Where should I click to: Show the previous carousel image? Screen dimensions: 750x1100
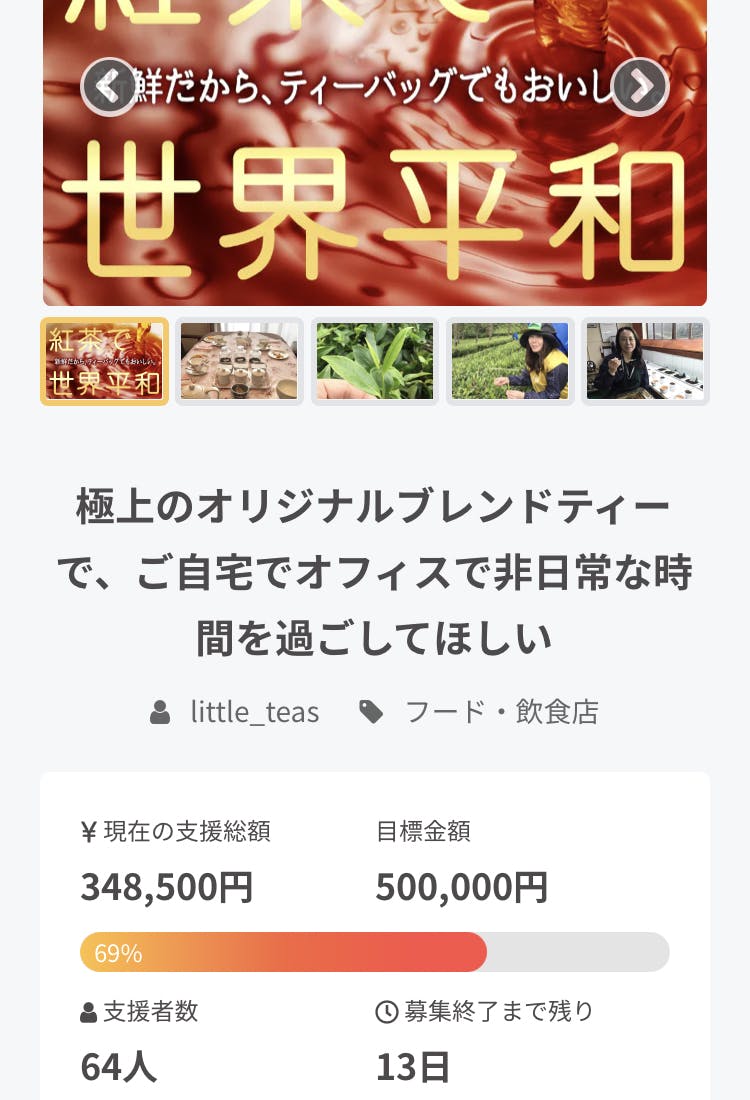point(108,87)
